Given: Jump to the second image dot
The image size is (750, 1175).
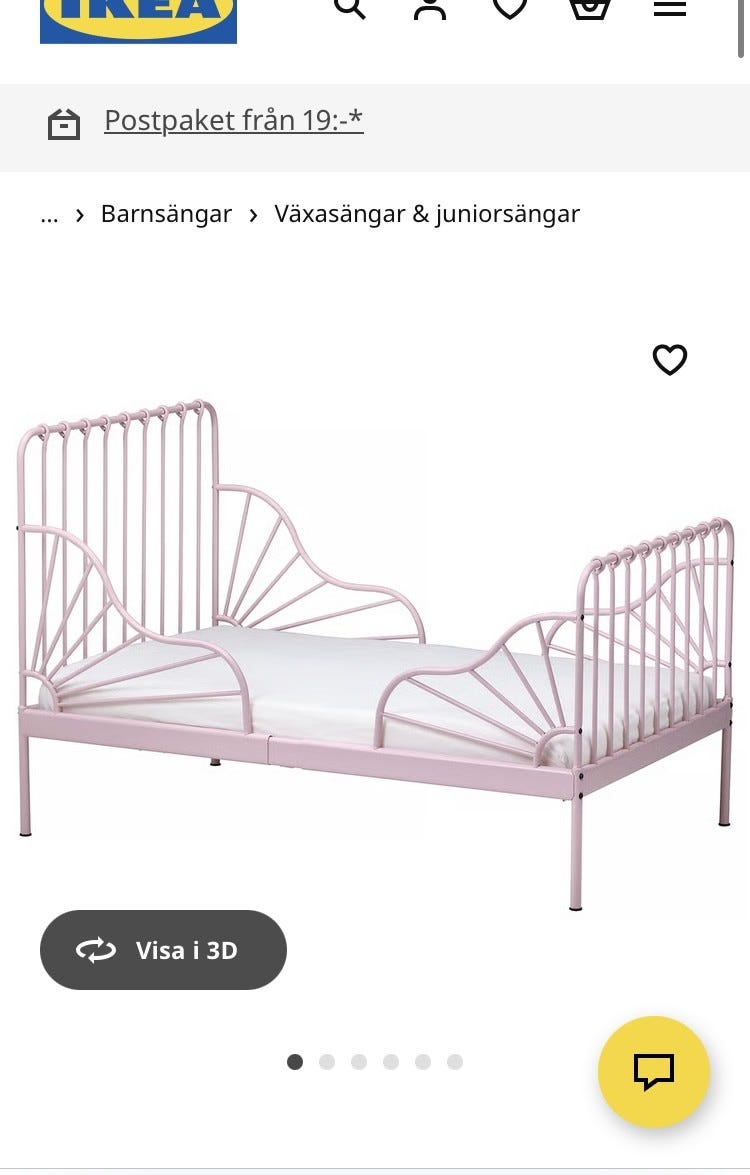Looking at the screenshot, I should coord(327,1062).
